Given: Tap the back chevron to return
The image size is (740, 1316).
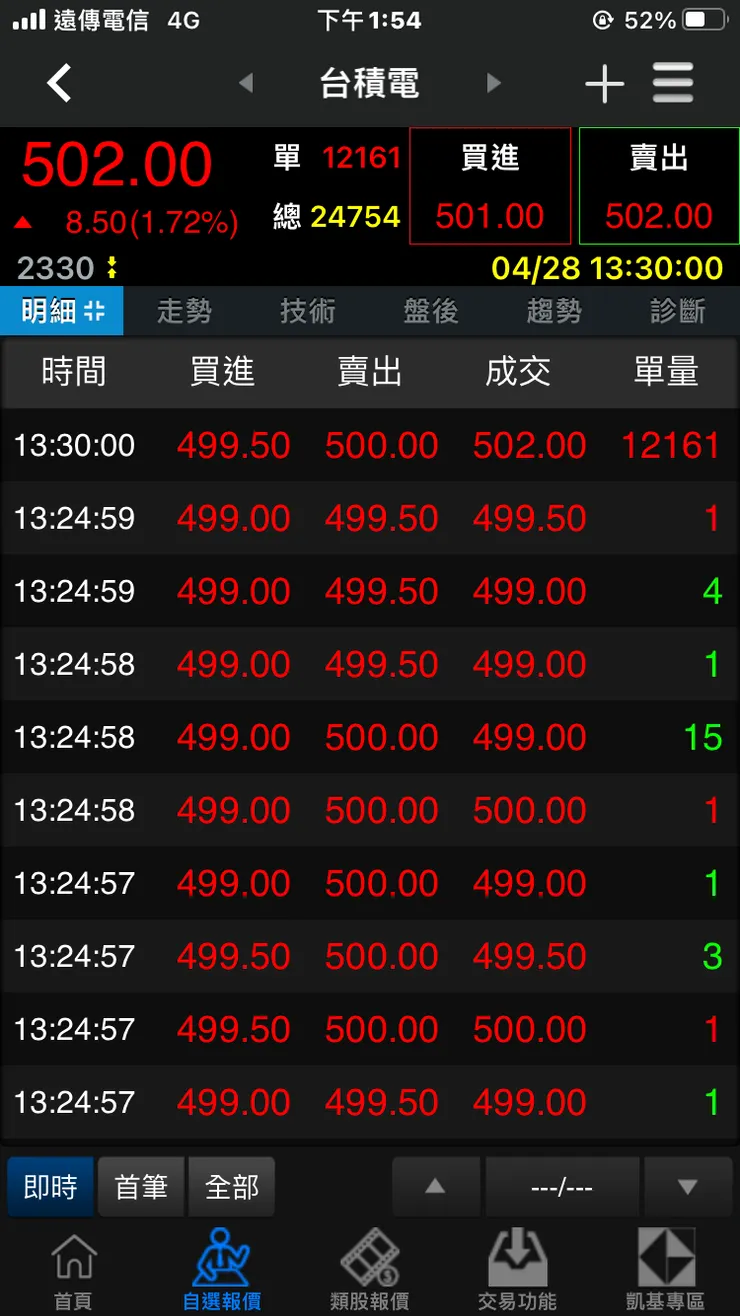Looking at the screenshot, I should pos(59,83).
